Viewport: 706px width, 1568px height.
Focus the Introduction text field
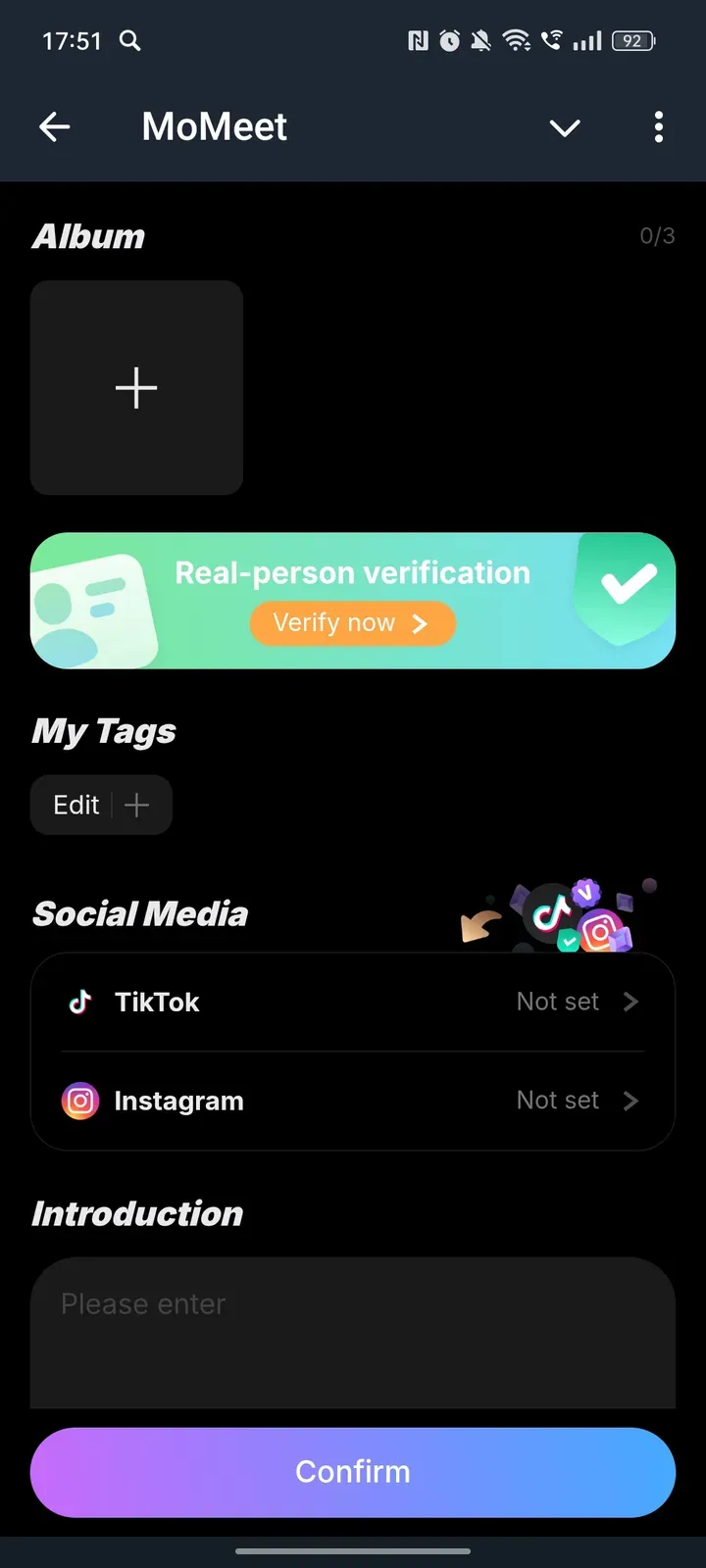[353, 1333]
